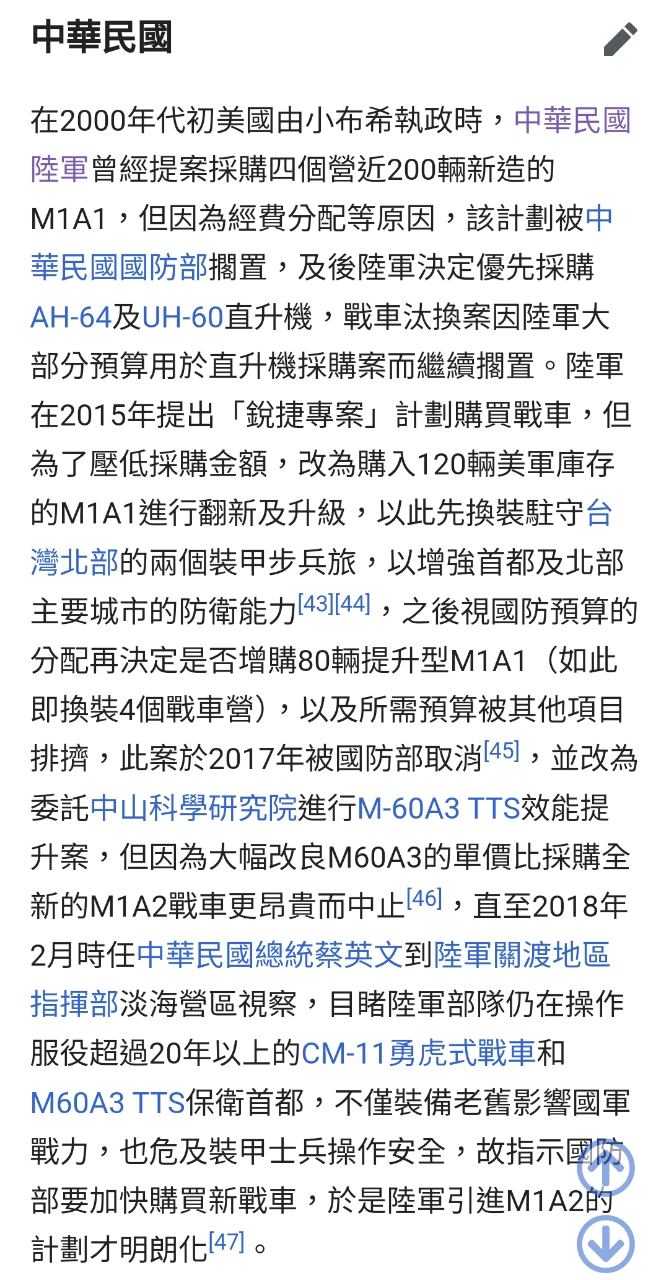Open the 中山科學研究院 link

coord(194,807)
